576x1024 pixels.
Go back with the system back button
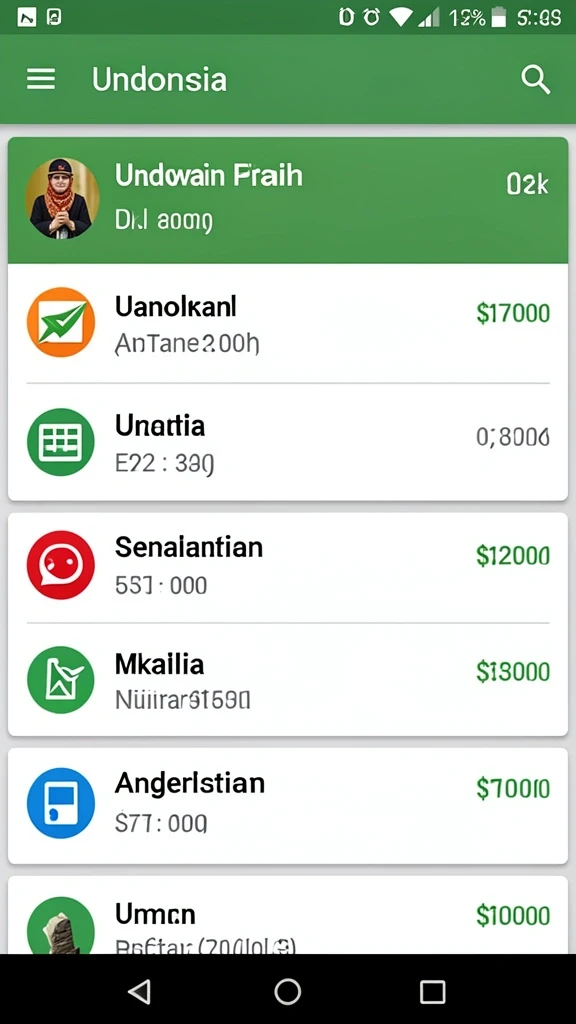140,991
